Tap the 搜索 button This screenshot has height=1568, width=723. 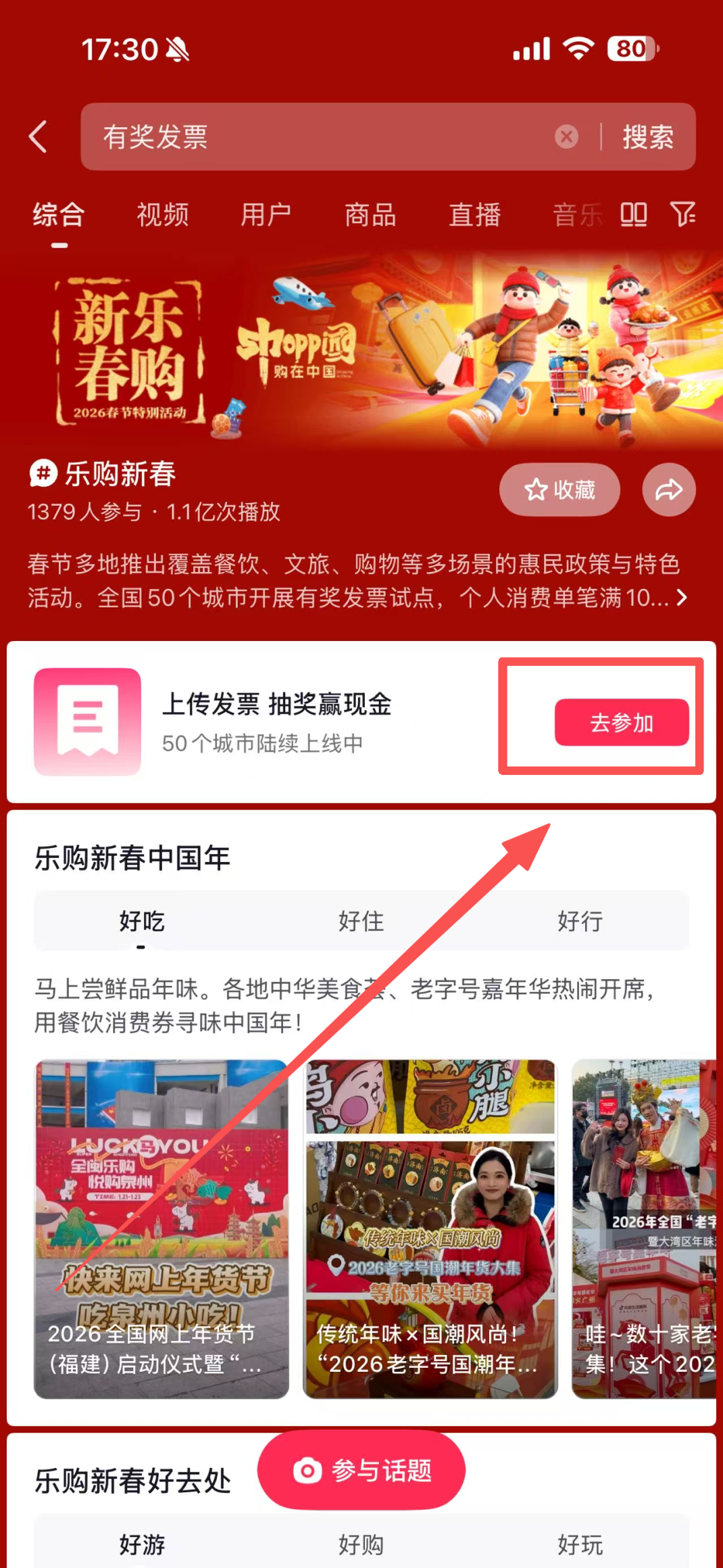[647, 137]
